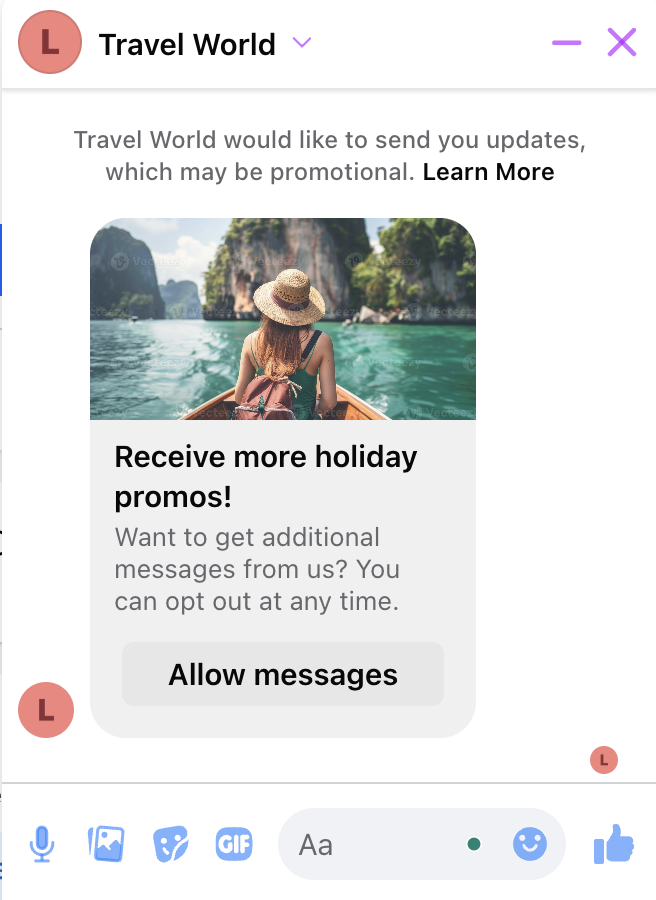
Task: Close the Travel World chat window
Action: [x=621, y=43]
